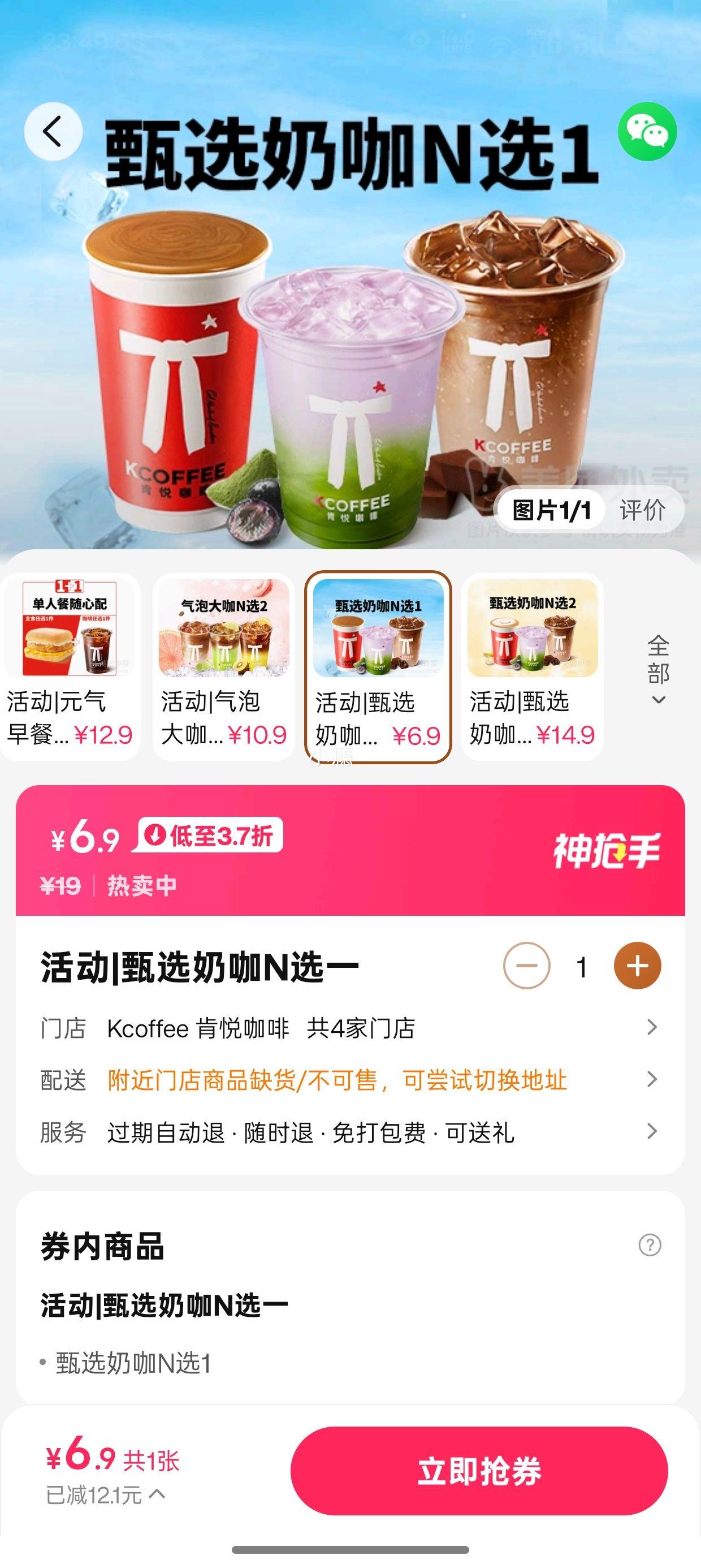Switch to the 图片1/1 photo tab
The height and width of the screenshot is (1568, 701).
point(551,510)
